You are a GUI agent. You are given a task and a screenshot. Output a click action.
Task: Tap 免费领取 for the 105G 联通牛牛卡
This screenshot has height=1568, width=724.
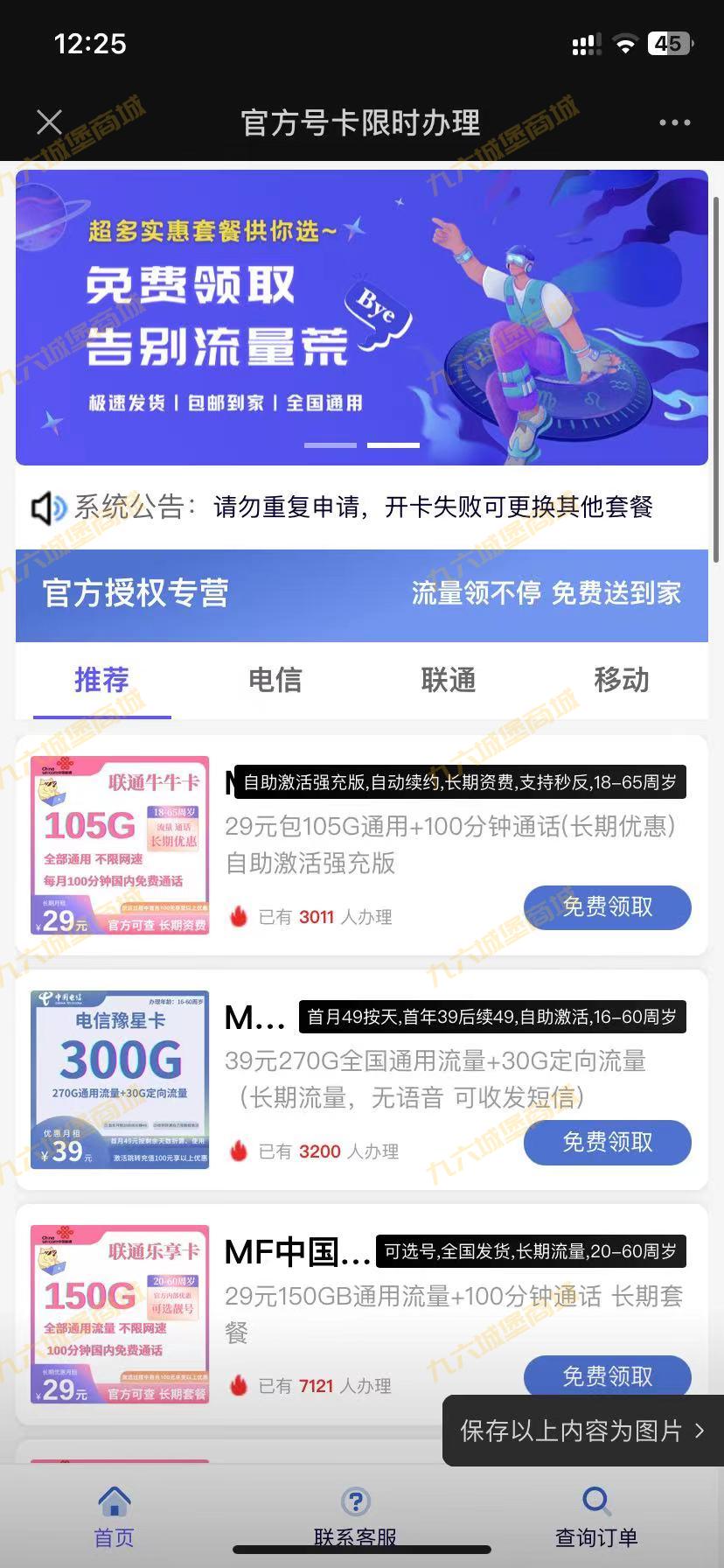(x=608, y=907)
